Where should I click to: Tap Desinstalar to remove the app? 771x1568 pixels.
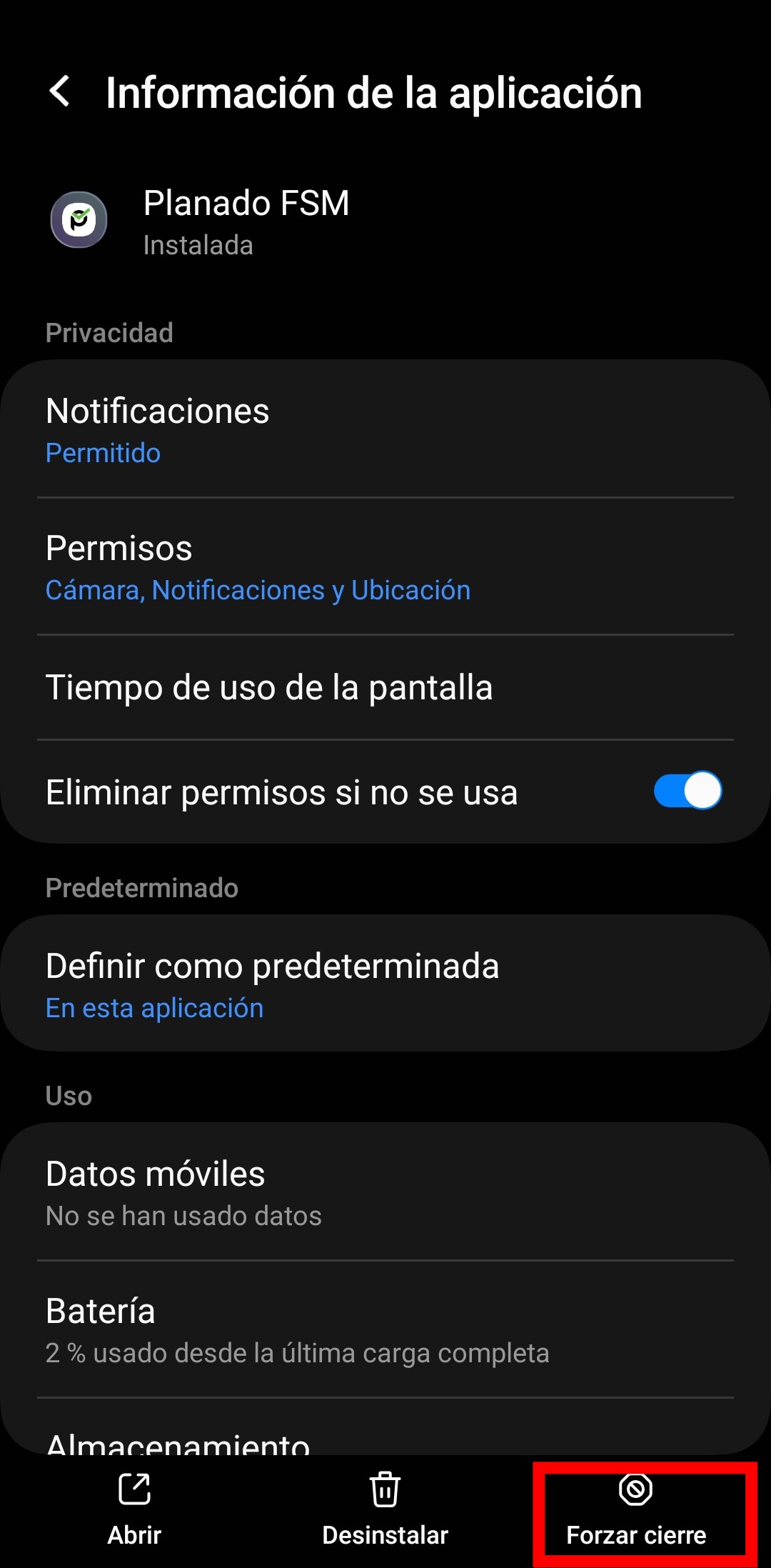click(385, 1507)
